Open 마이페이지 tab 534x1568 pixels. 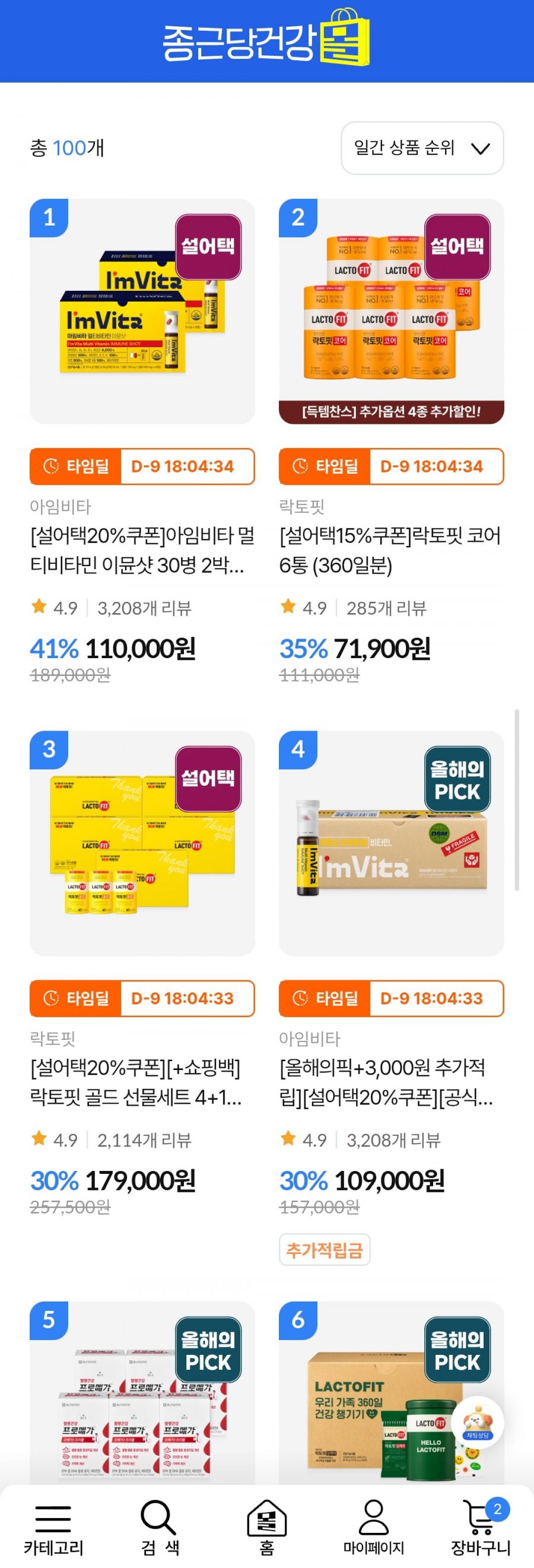tap(373, 1528)
